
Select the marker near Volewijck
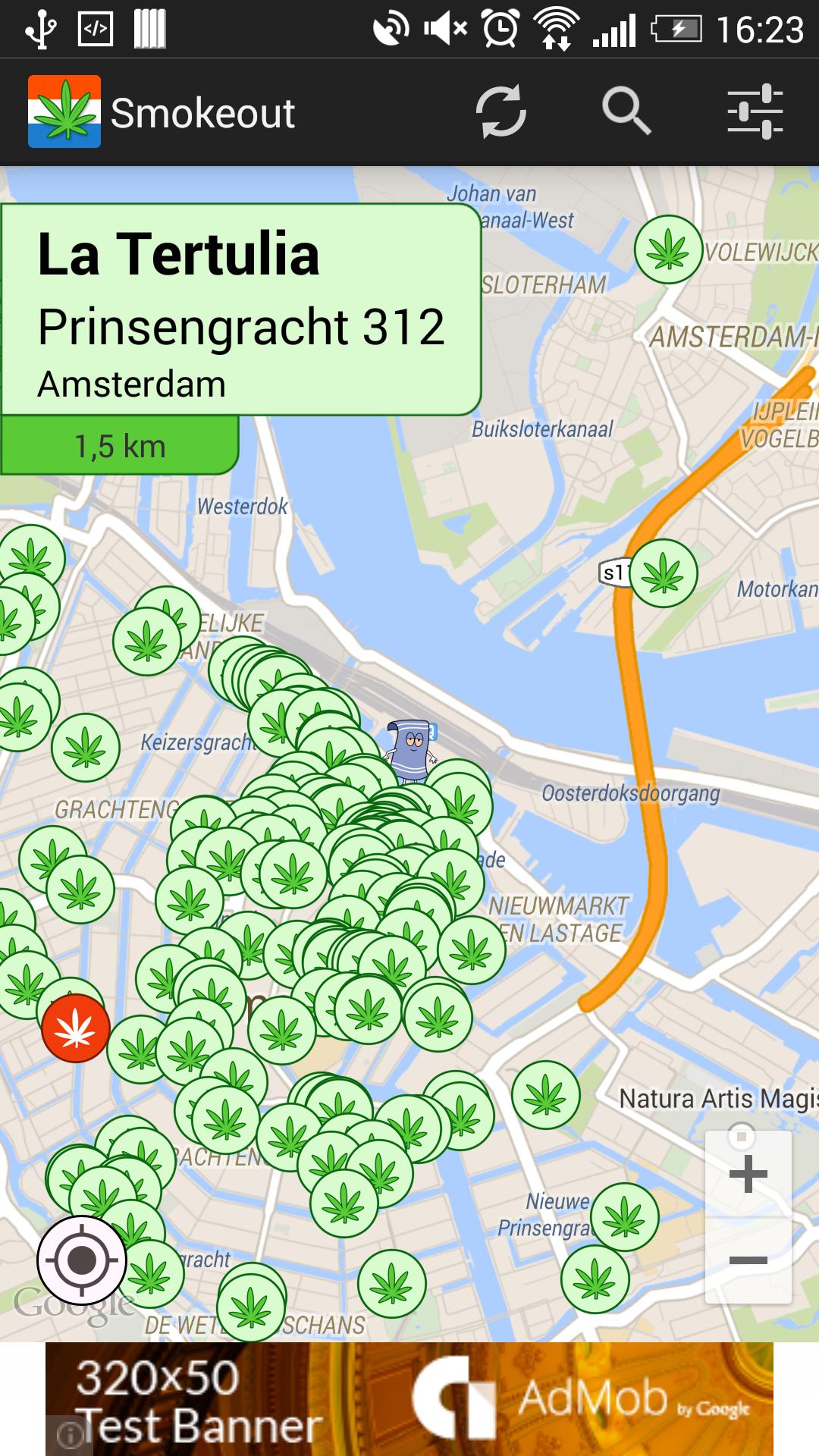click(668, 249)
